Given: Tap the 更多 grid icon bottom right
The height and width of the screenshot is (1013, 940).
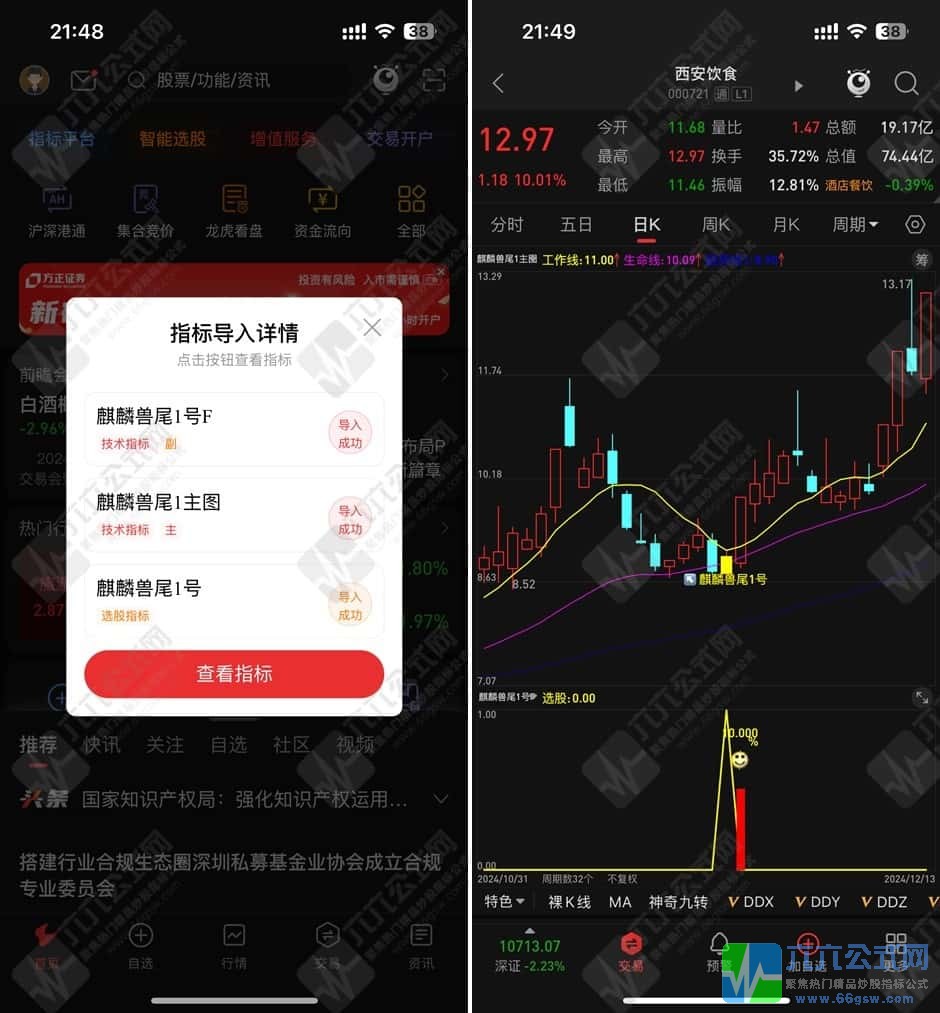Looking at the screenshot, I should click(896, 947).
